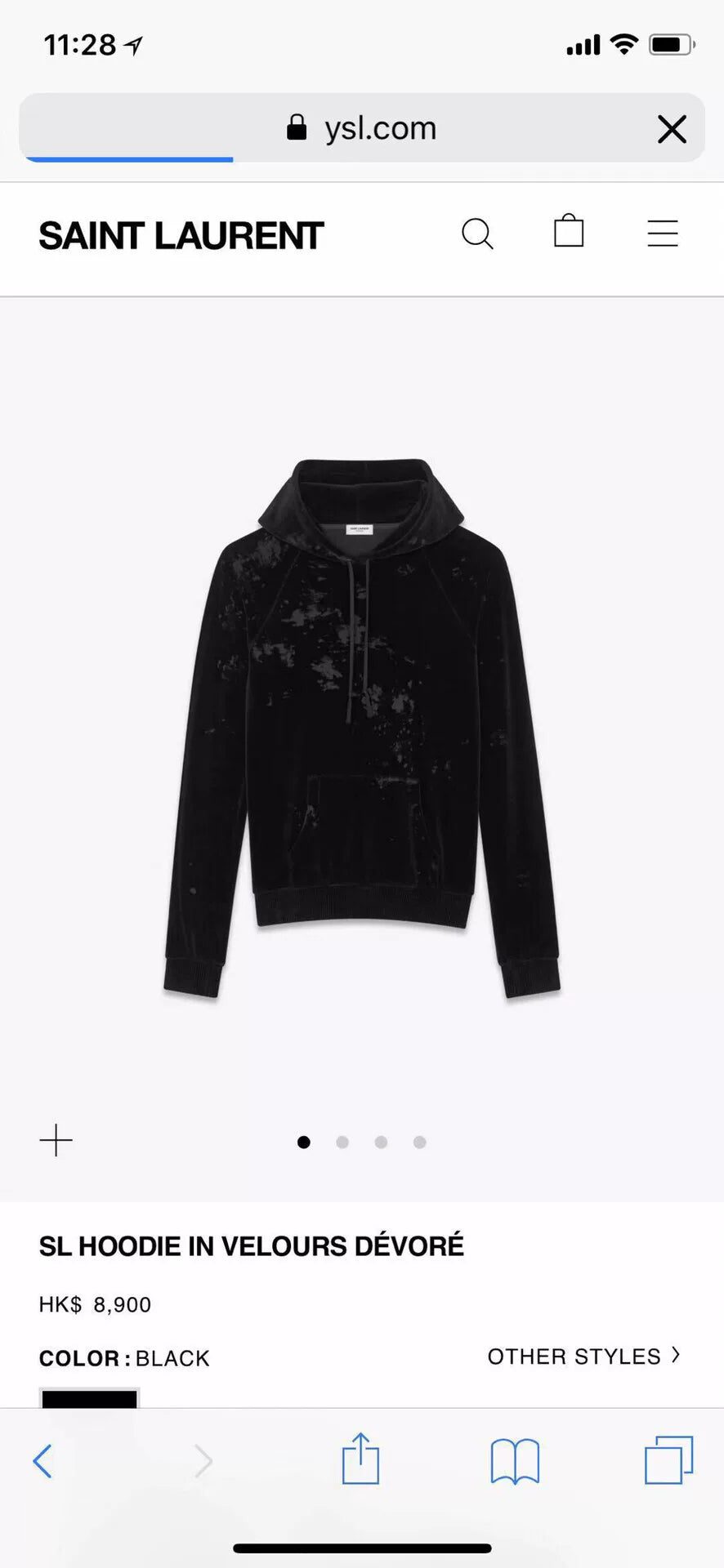Viewport: 724px width, 1568px height.
Task: Clear the address bar with the X button
Action: 672,129
